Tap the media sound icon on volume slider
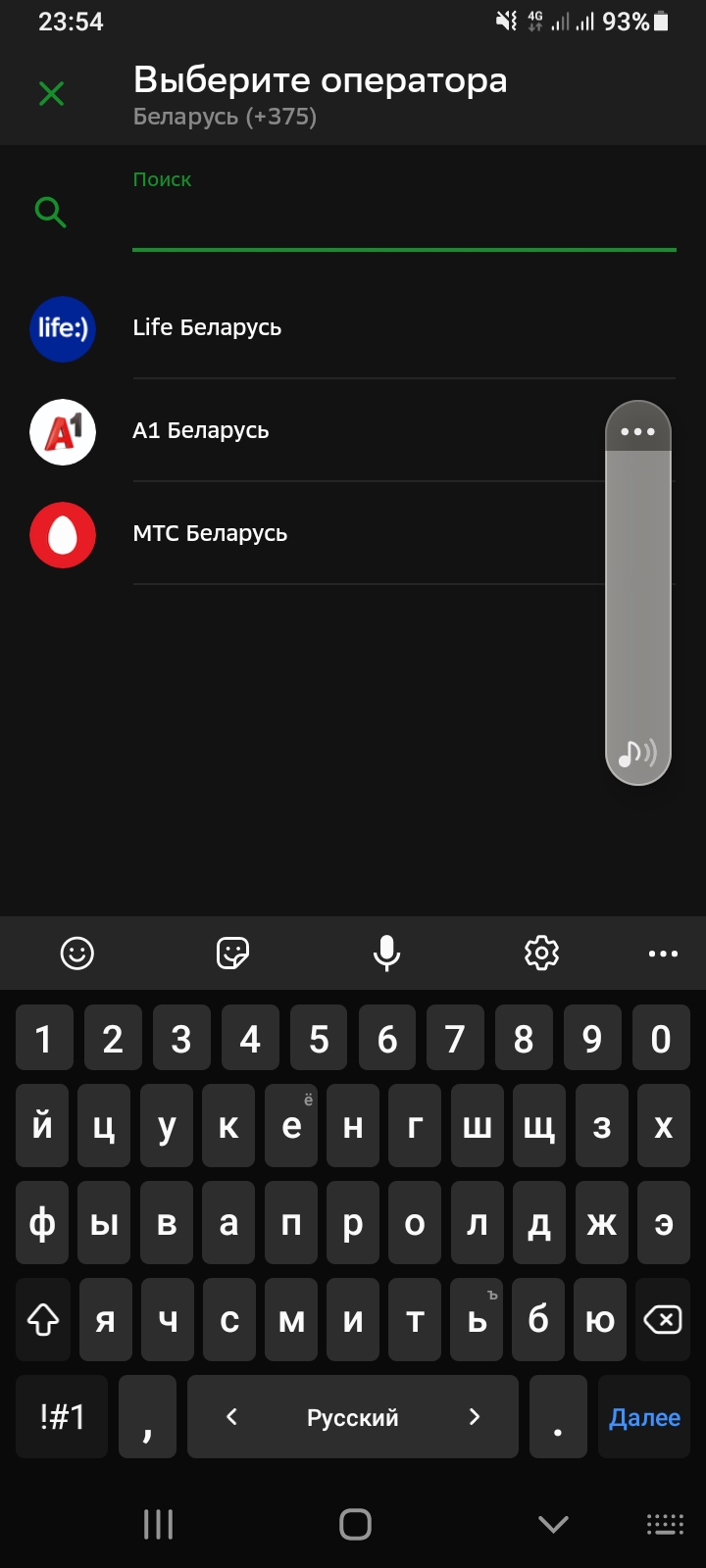 637,753
